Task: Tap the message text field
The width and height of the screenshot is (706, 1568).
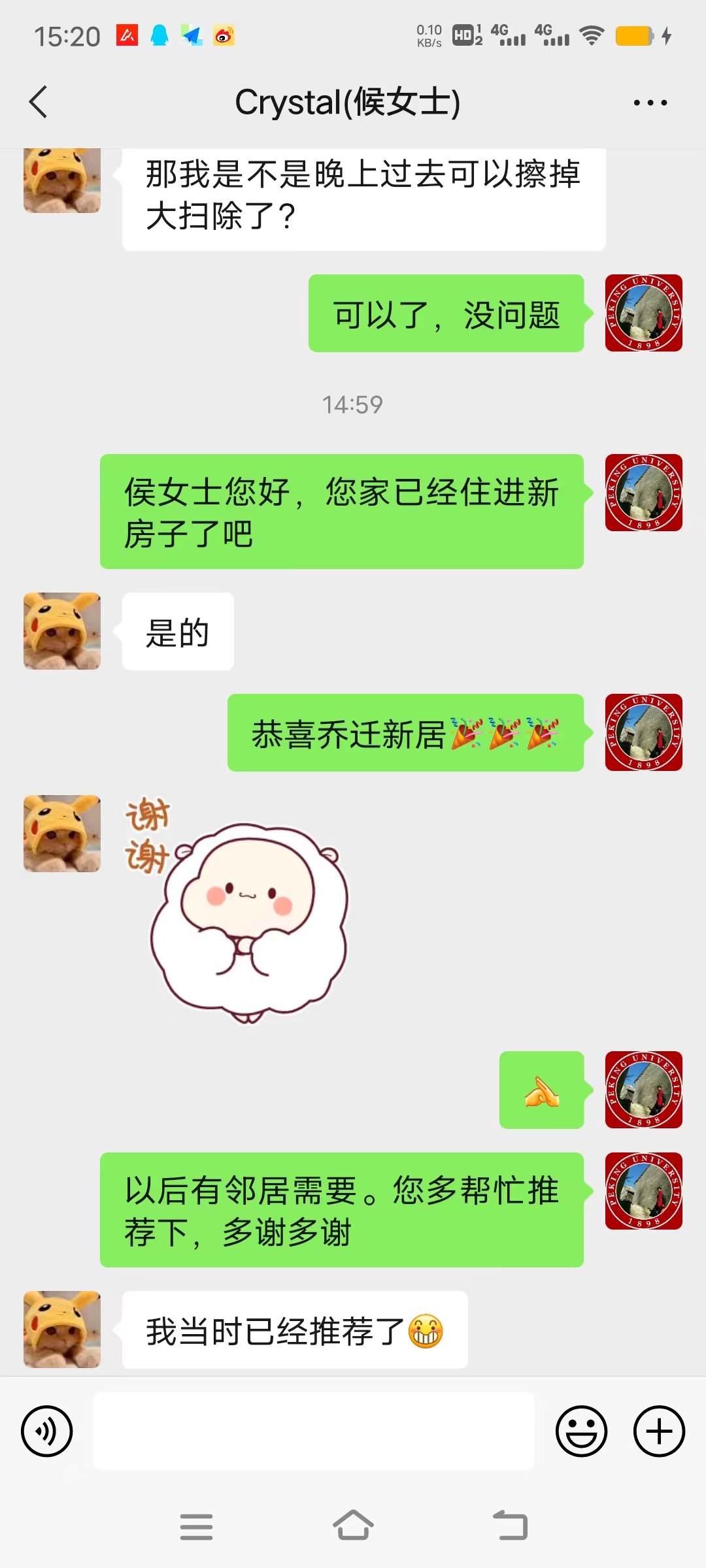Action: click(x=314, y=1431)
